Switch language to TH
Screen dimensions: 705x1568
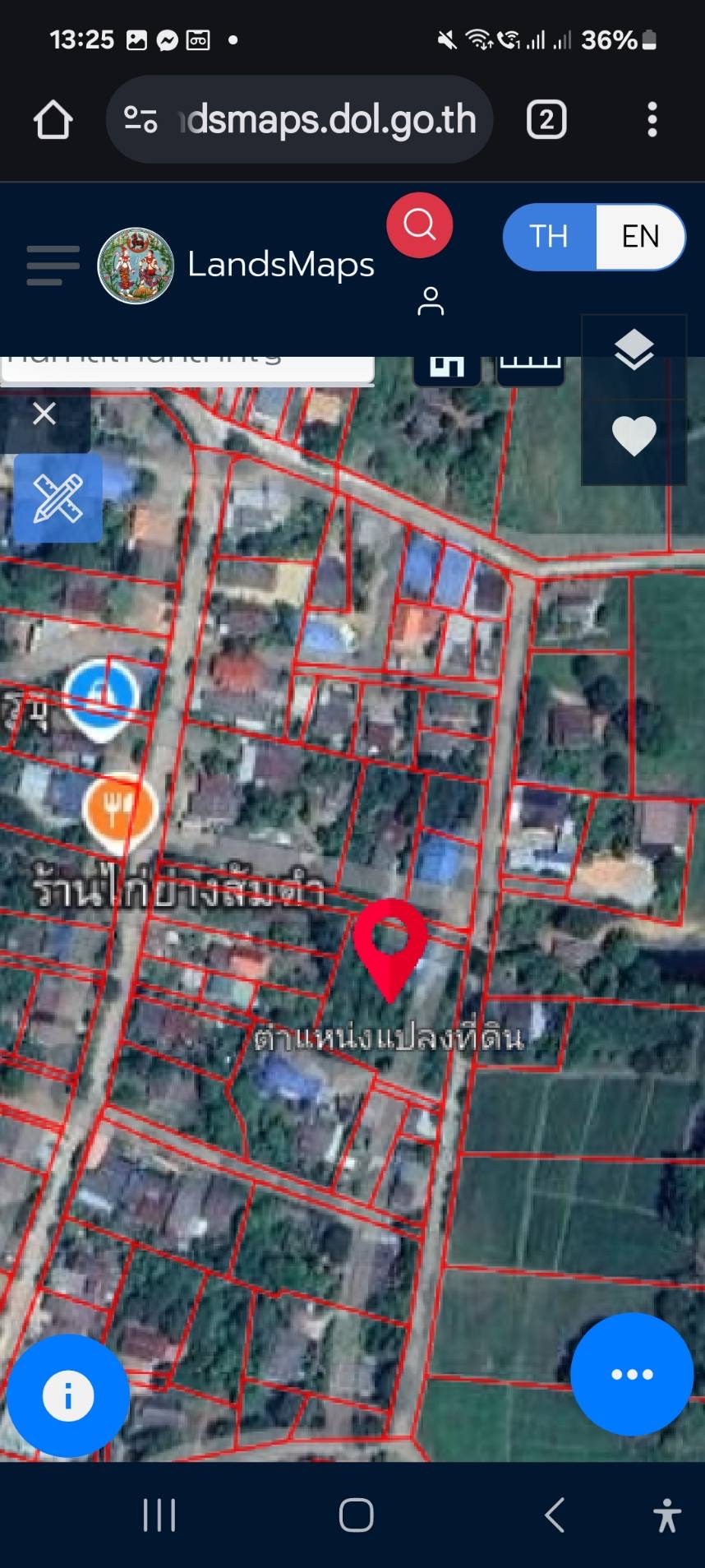coord(549,237)
